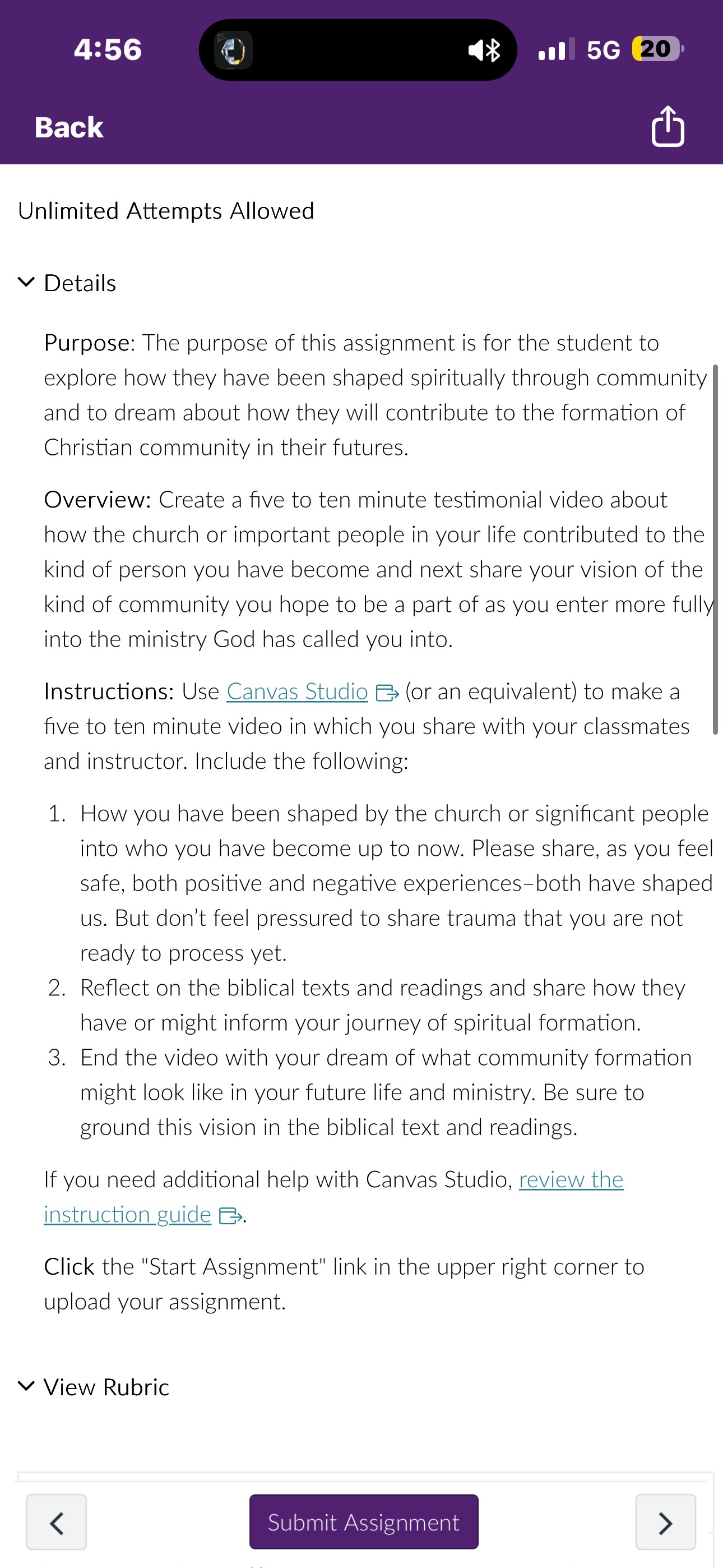Go to the previous item arrow
This screenshot has width=723, height=1568.
click(57, 1522)
